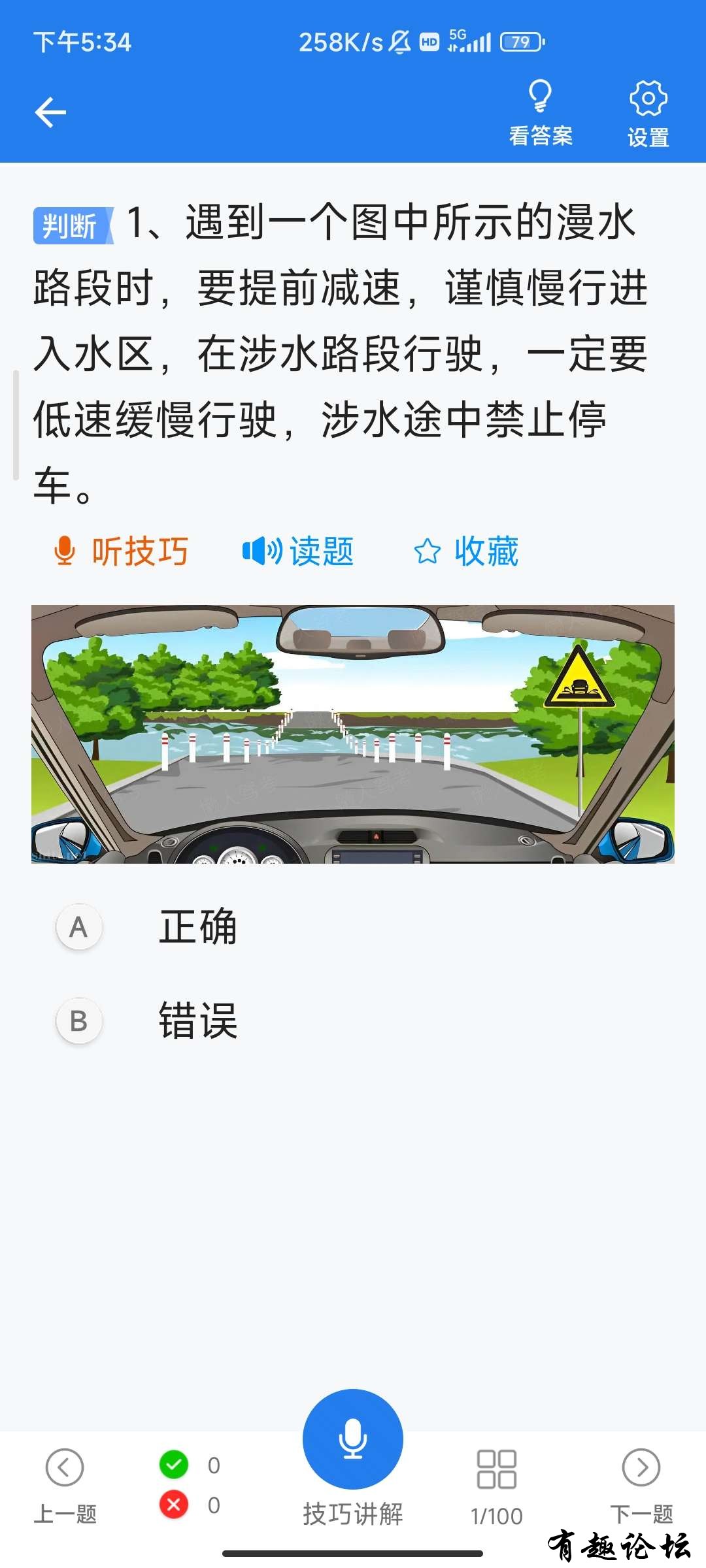
Task: Tap 读题 to read question aloud
Action: pyautogui.click(x=299, y=551)
